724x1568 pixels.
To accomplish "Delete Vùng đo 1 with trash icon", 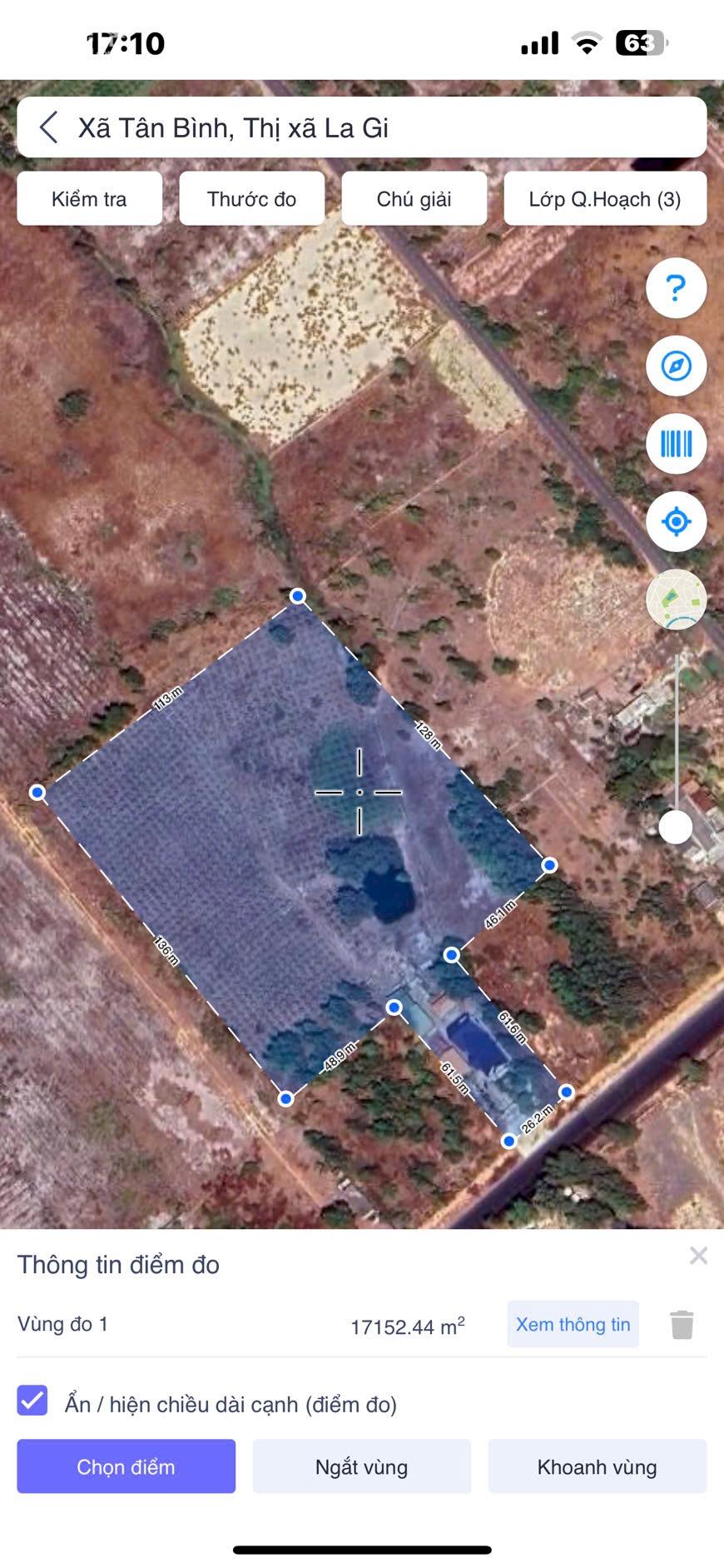I will point(682,1324).
